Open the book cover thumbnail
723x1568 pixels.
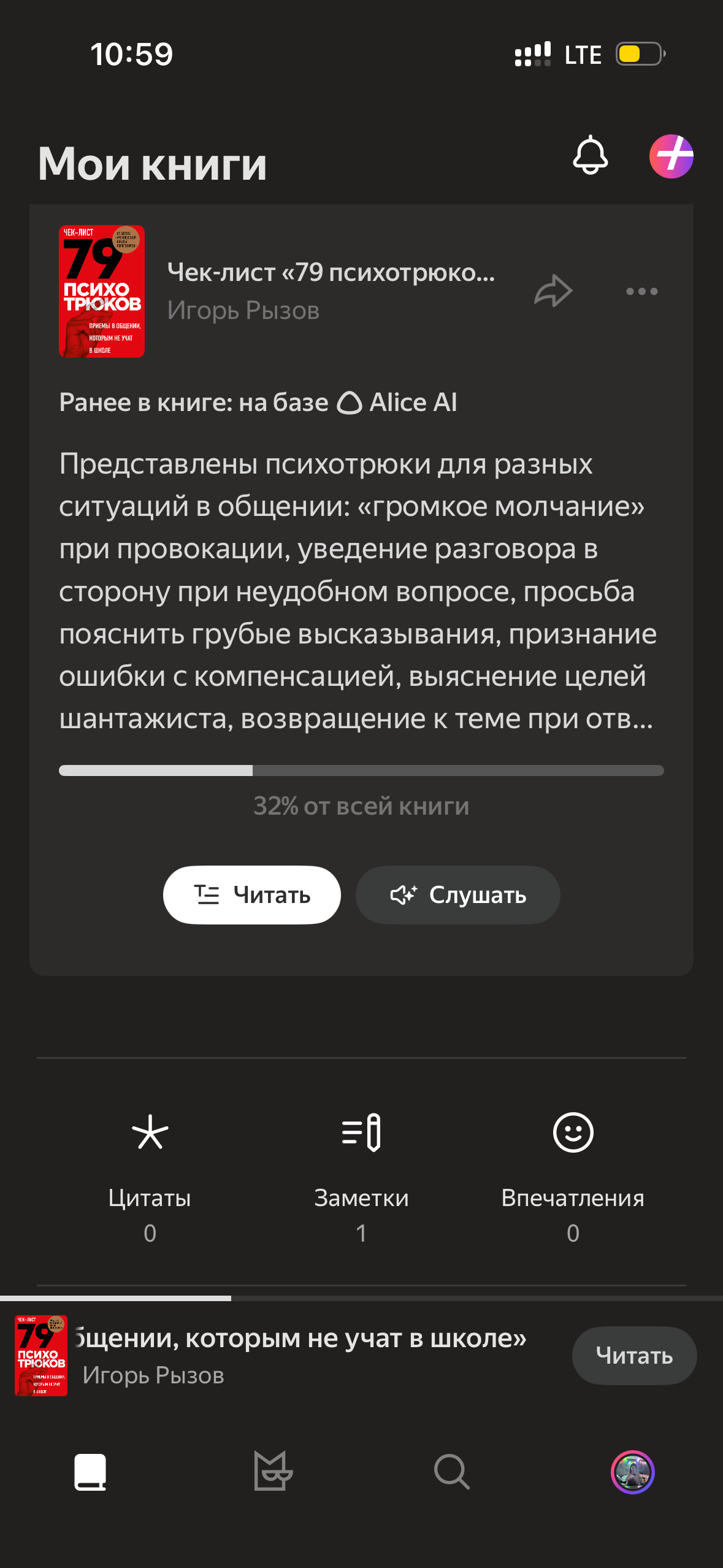102,291
